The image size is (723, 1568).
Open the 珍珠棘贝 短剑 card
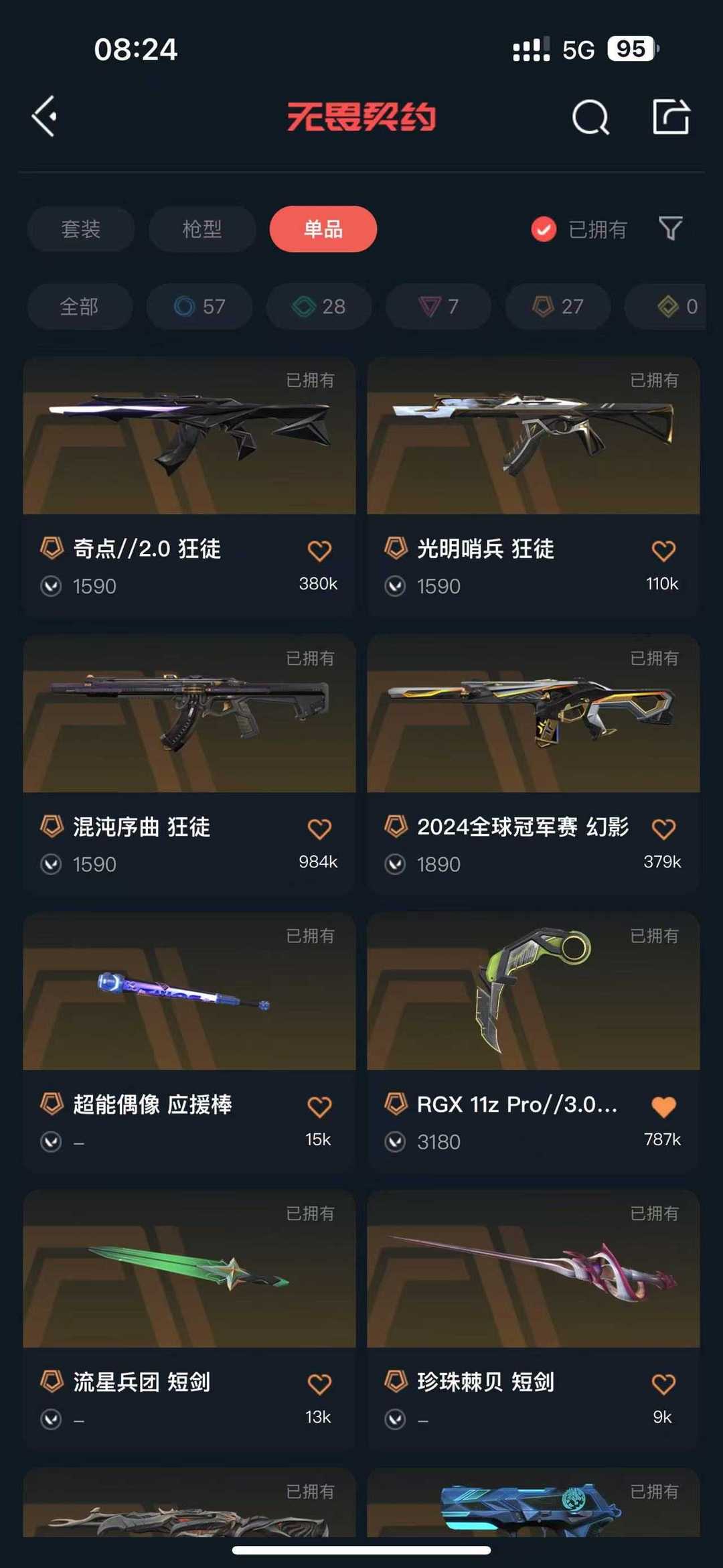click(534, 1320)
